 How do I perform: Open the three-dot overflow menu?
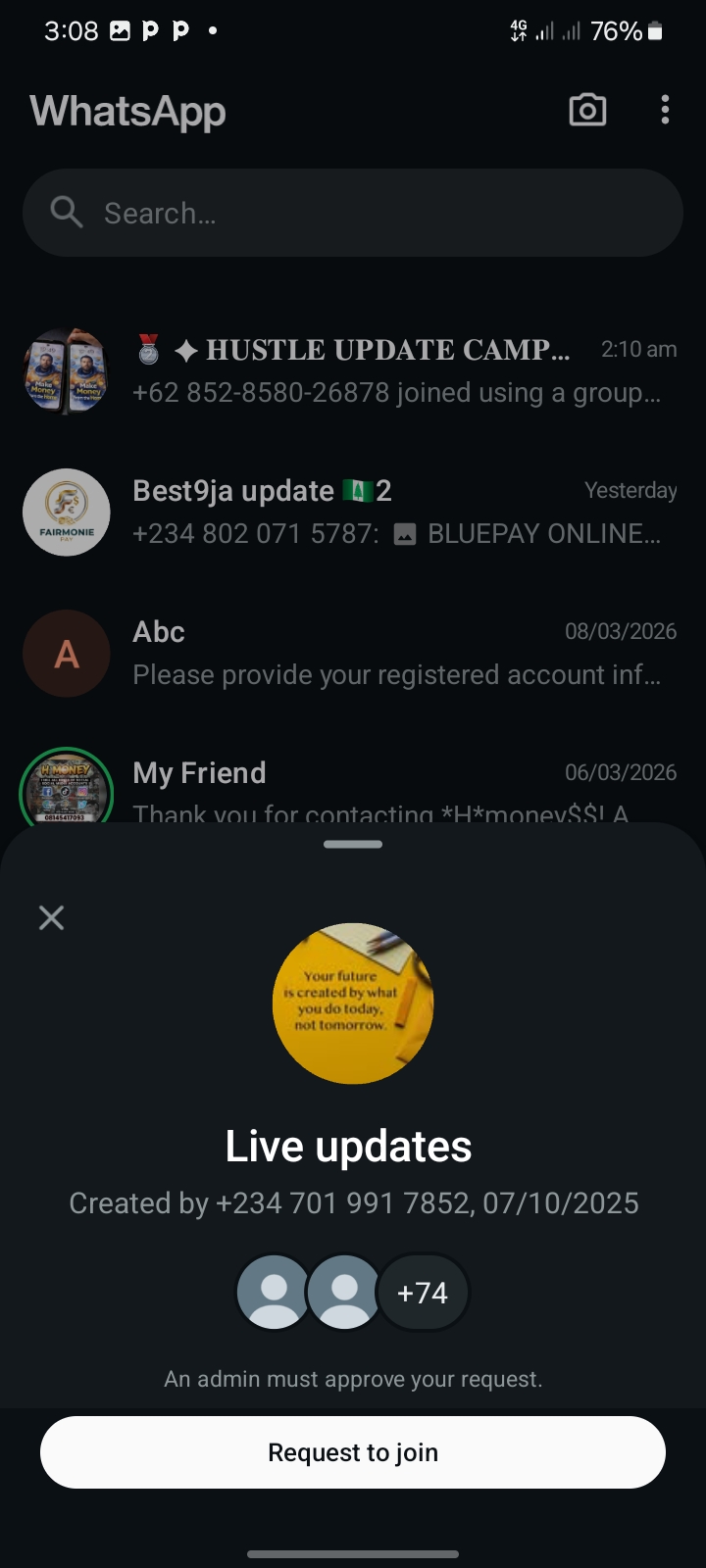[x=665, y=110]
